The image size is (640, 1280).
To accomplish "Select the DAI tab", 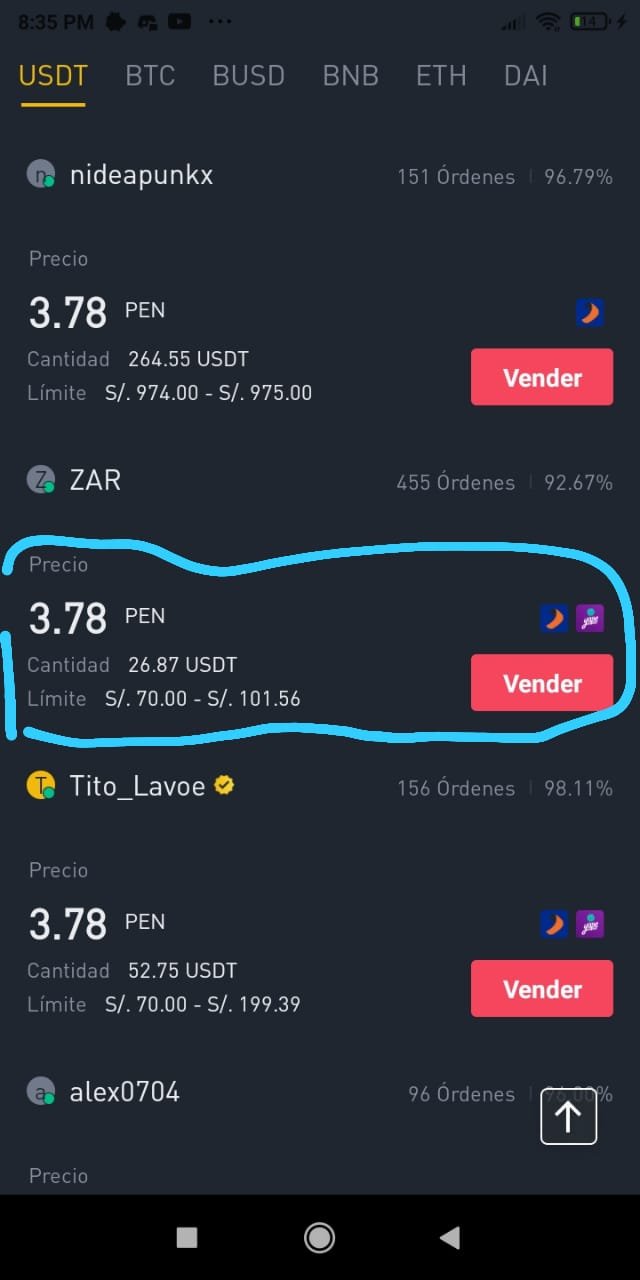I will tap(526, 76).
